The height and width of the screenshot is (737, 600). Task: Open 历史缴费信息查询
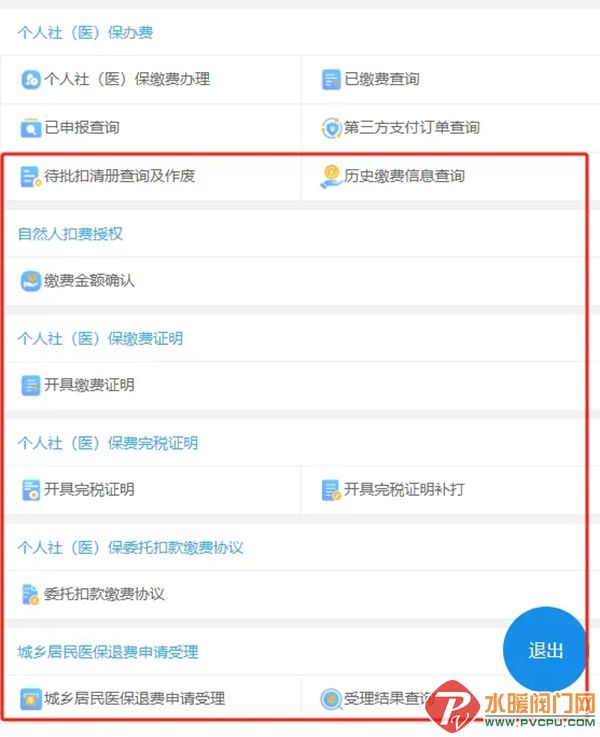[404, 176]
